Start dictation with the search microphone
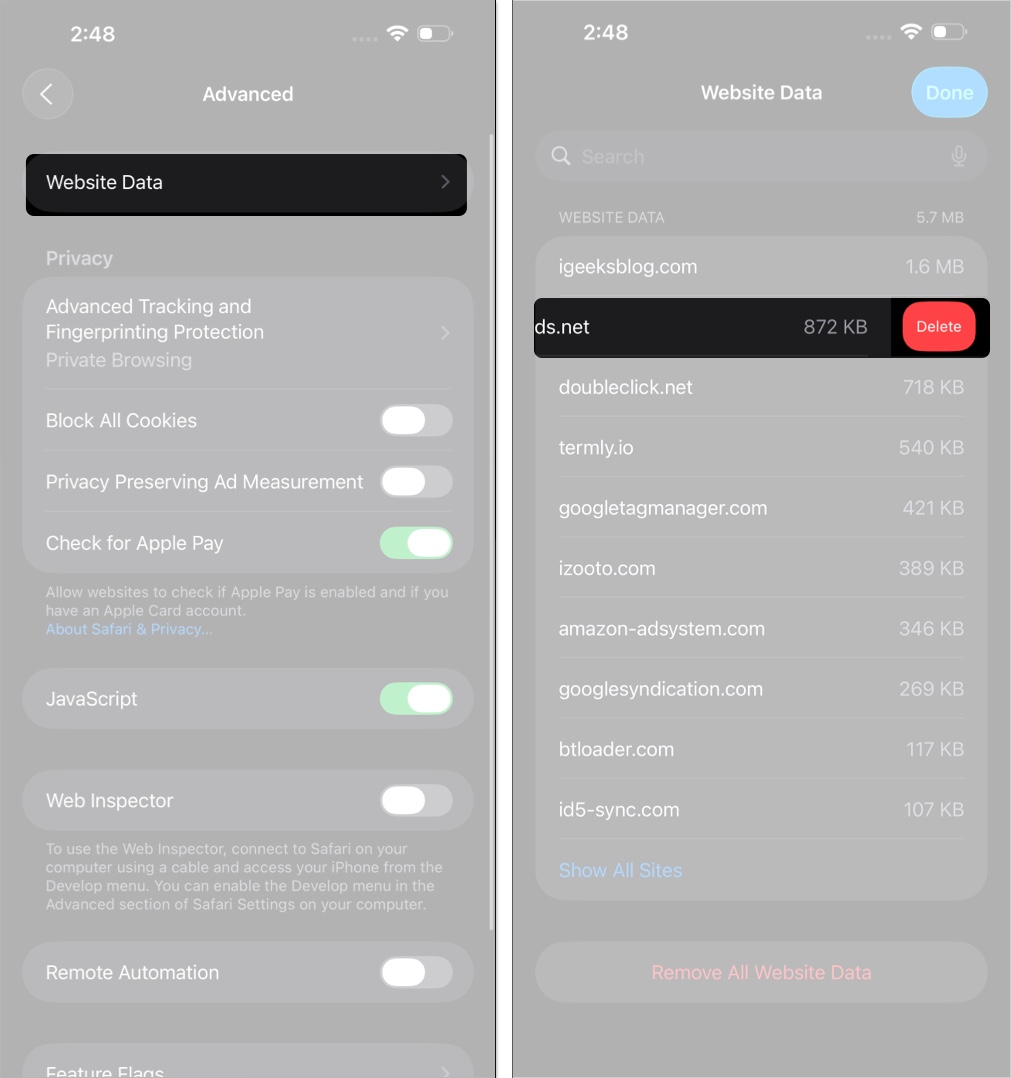This screenshot has width=1011, height=1078. pyautogui.click(x=958, y=157)
